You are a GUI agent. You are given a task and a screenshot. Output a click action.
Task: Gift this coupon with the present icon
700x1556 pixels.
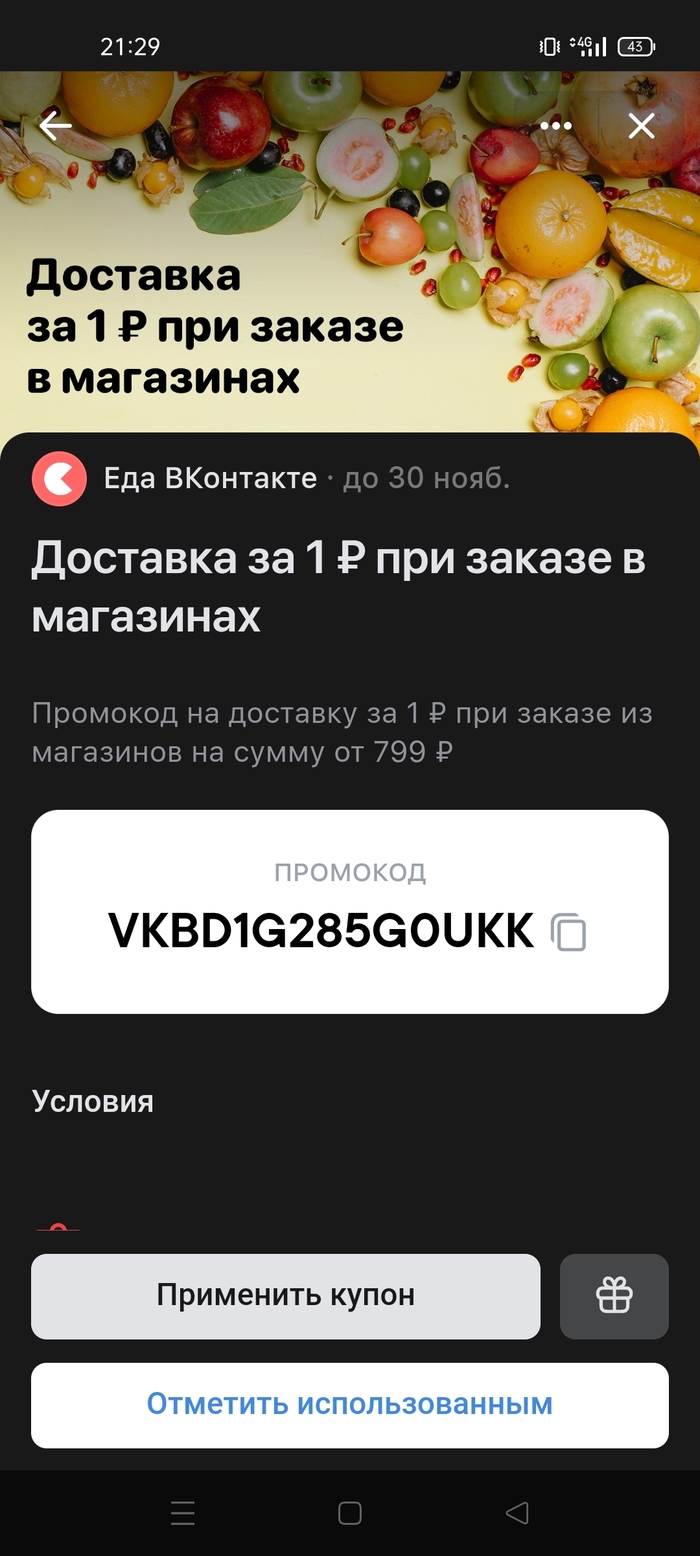(614, 1296)
